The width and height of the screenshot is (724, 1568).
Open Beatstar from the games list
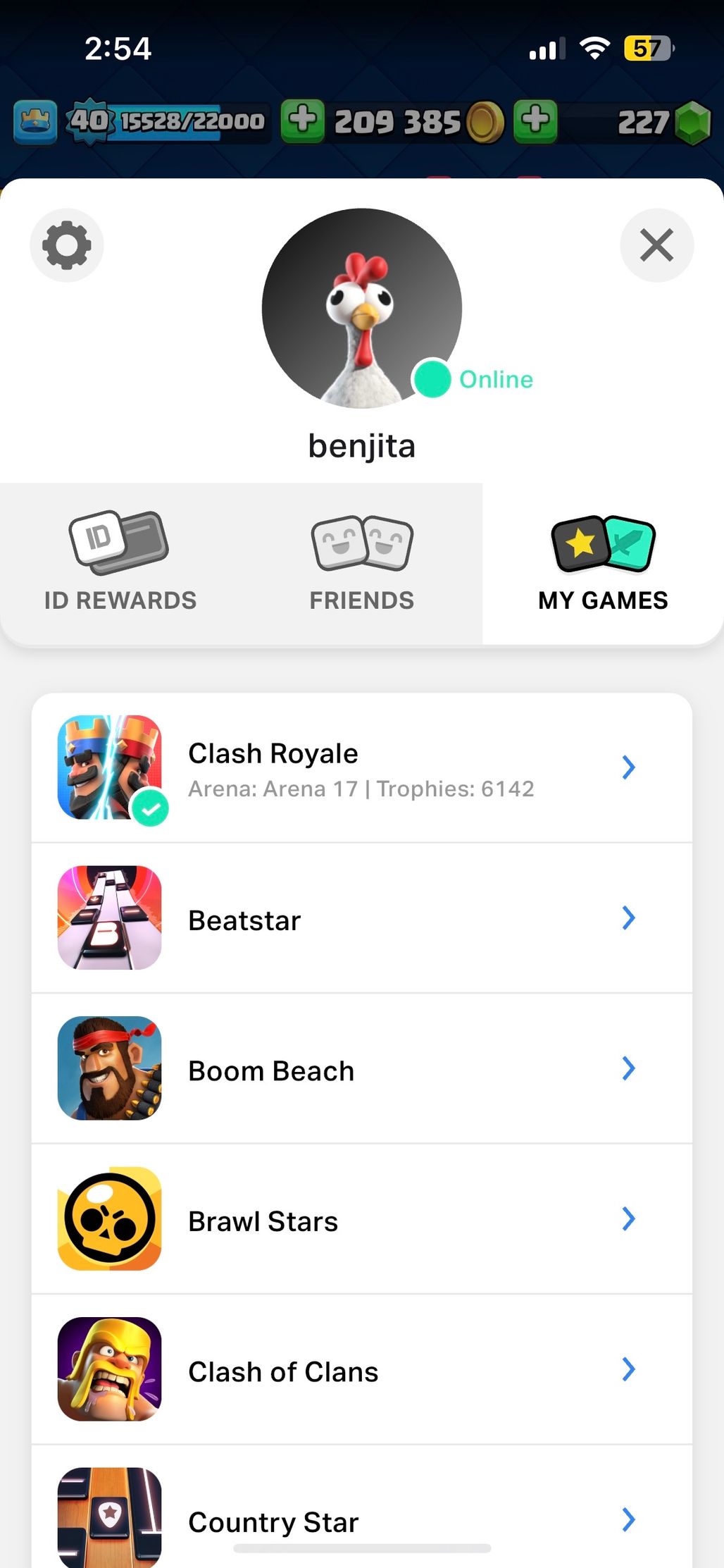pyautogui.click(x=362, y=918)
